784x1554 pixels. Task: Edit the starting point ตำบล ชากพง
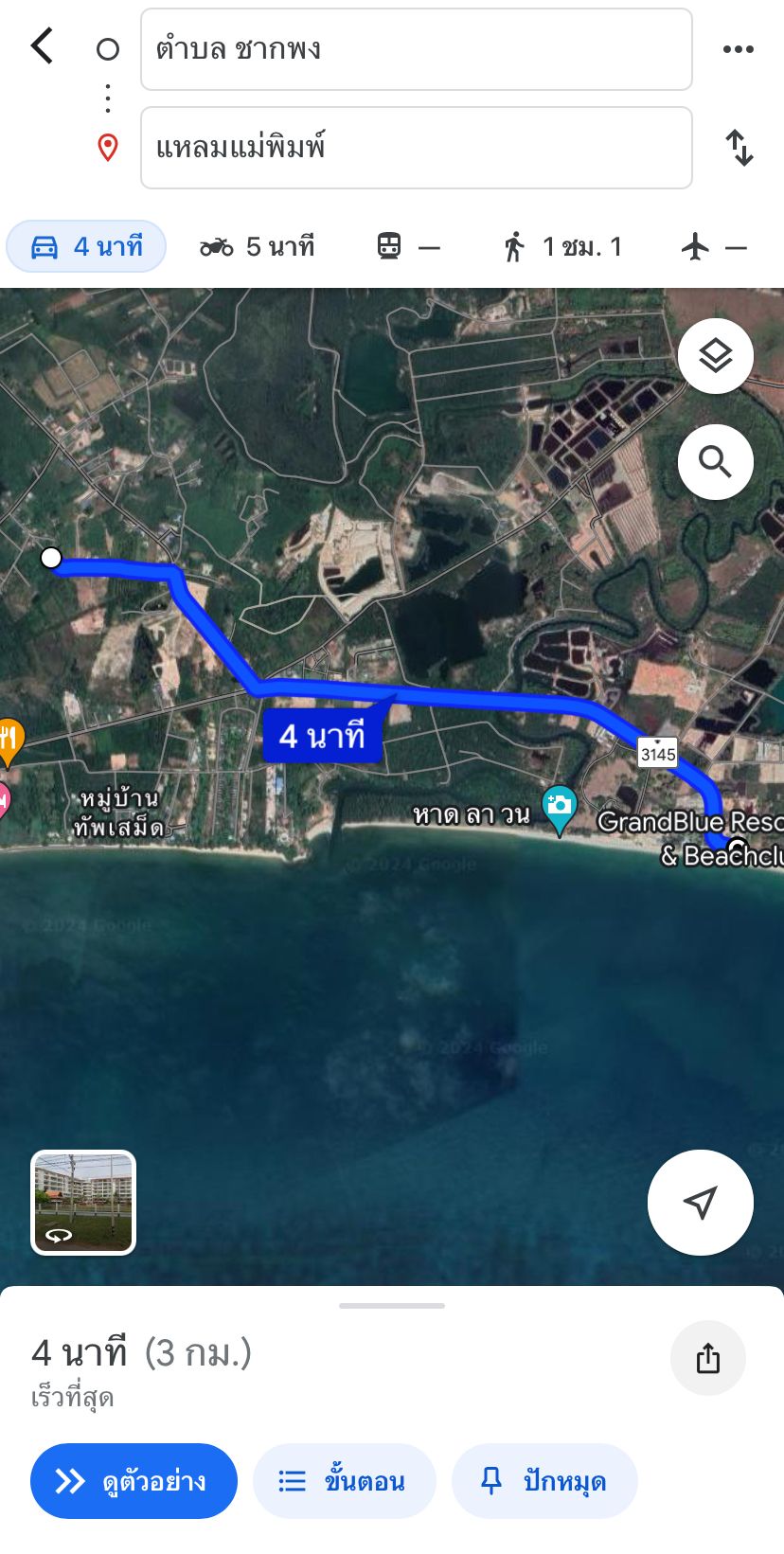(x=417, y=49)
